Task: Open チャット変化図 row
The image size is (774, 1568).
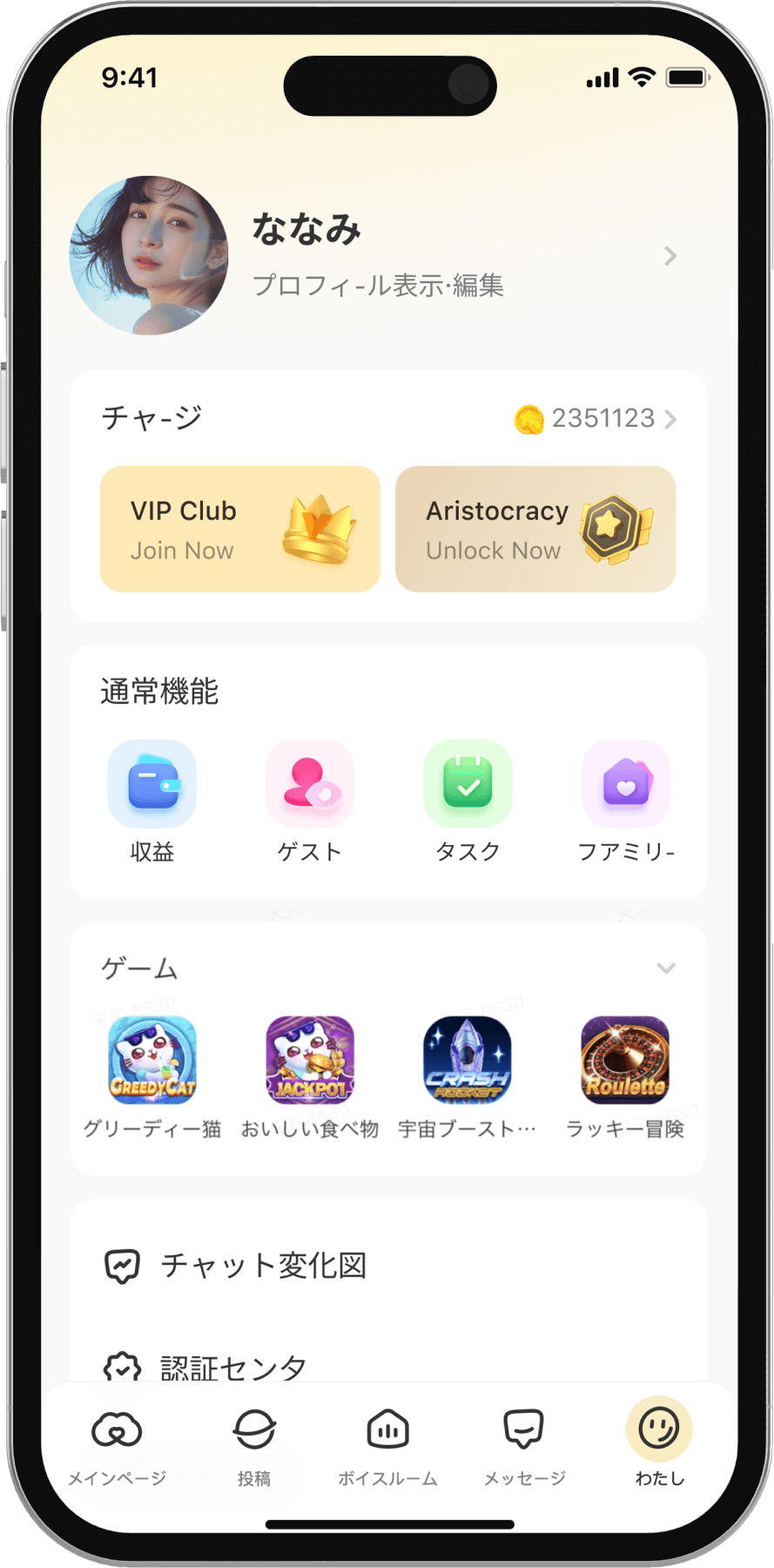Action: (x=264, y=1266)
